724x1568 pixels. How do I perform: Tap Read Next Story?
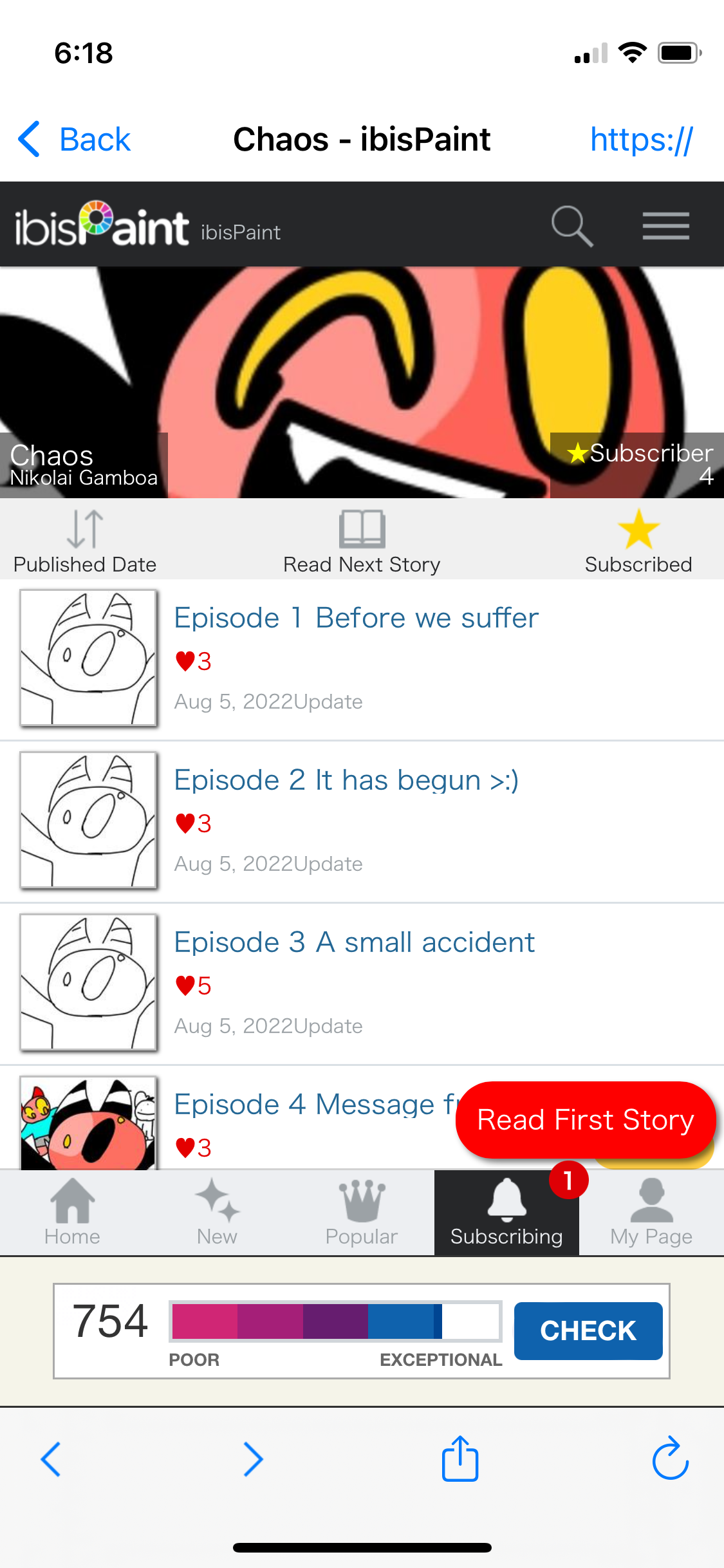pos(362,541)
